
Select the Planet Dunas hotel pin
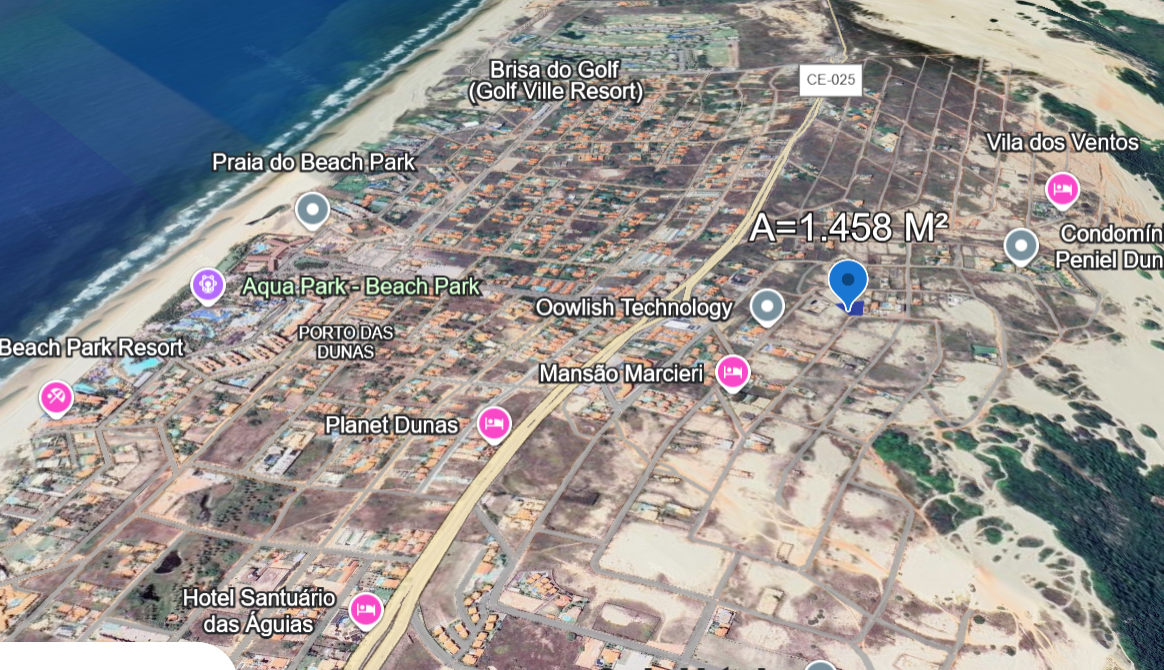(x=493, y=423)
